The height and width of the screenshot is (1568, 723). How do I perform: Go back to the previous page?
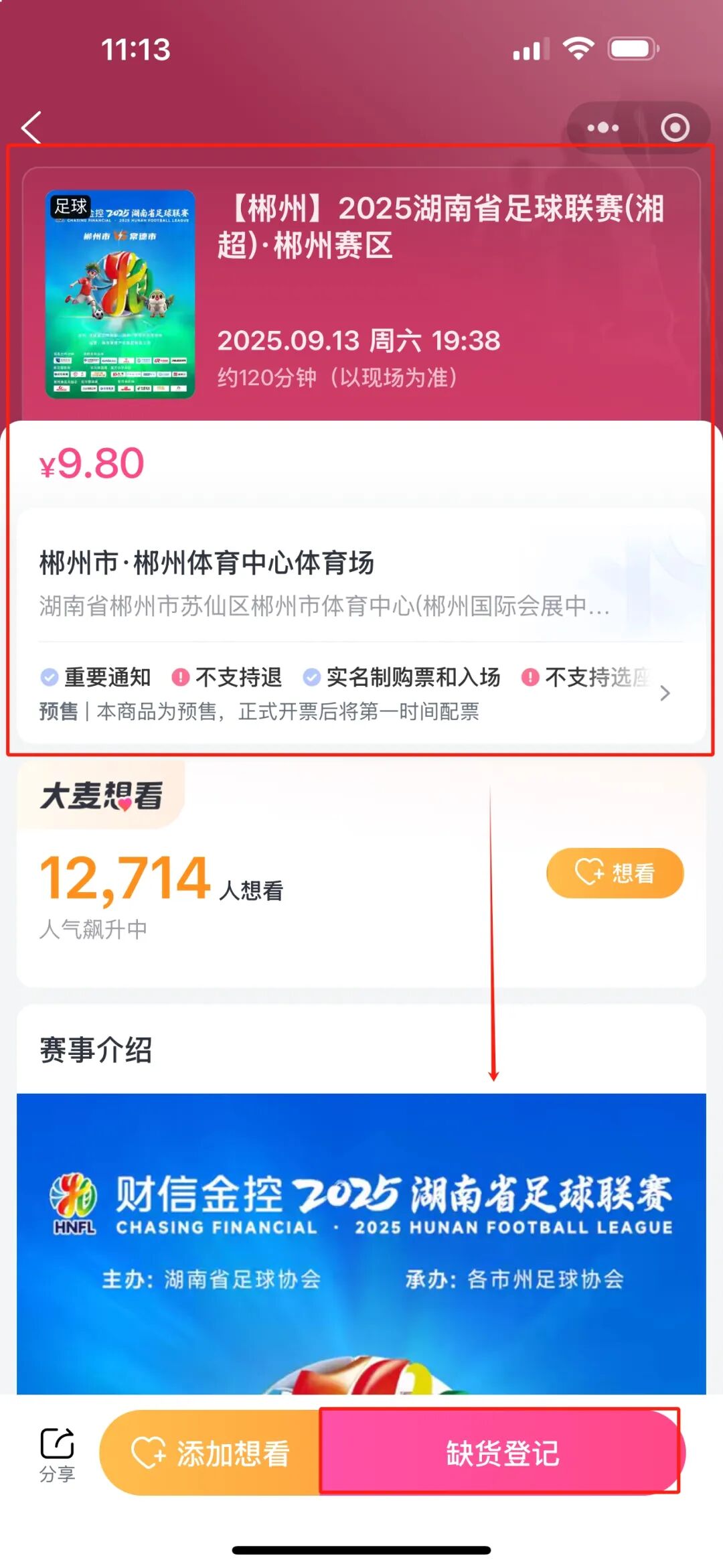click(31, 127)
